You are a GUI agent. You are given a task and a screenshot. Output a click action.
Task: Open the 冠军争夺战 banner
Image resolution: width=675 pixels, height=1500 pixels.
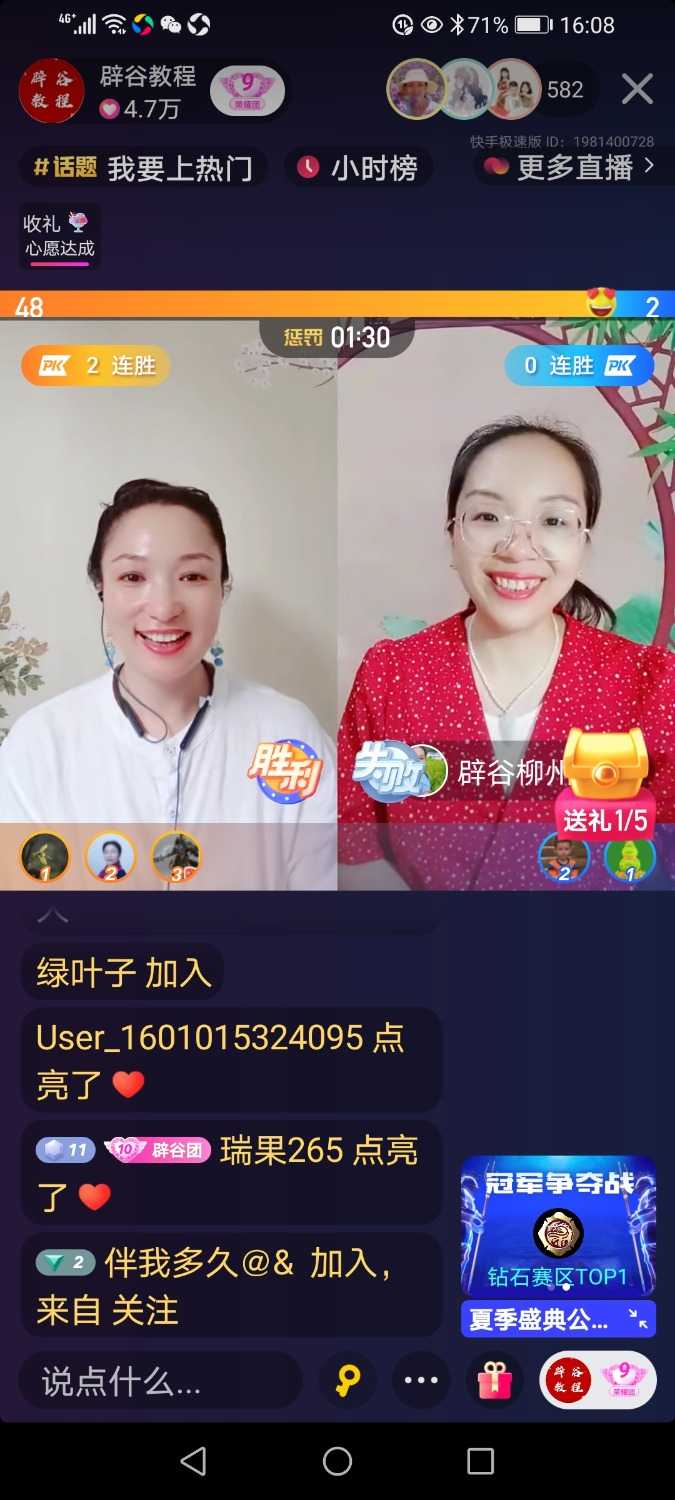558,1226
